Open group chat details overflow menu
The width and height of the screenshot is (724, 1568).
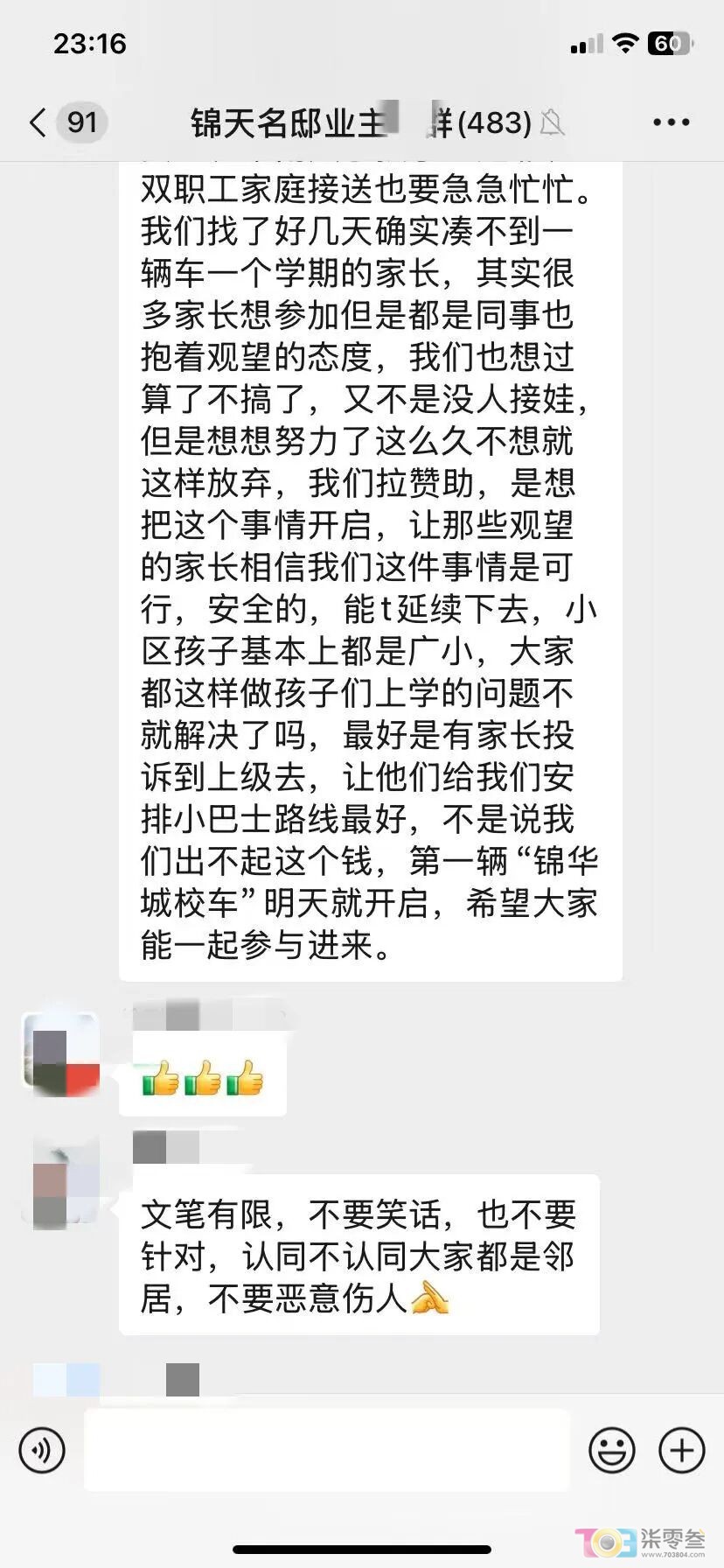click(x=671, y=122)
